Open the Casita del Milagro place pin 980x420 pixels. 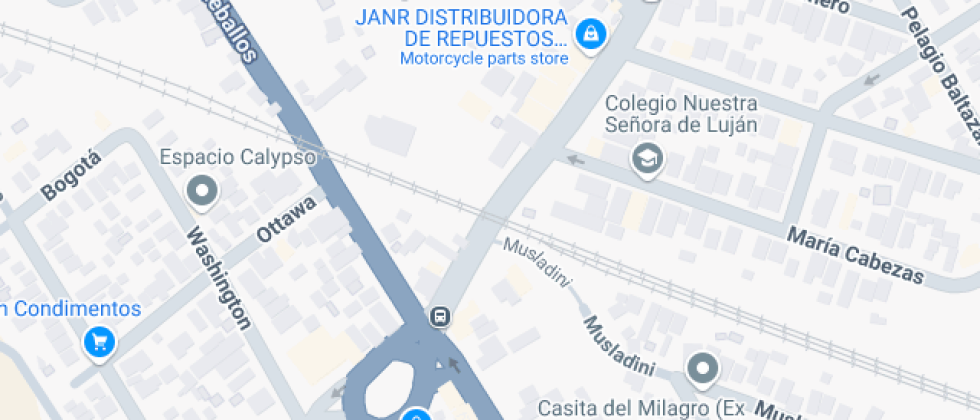[x=703, y=369]
